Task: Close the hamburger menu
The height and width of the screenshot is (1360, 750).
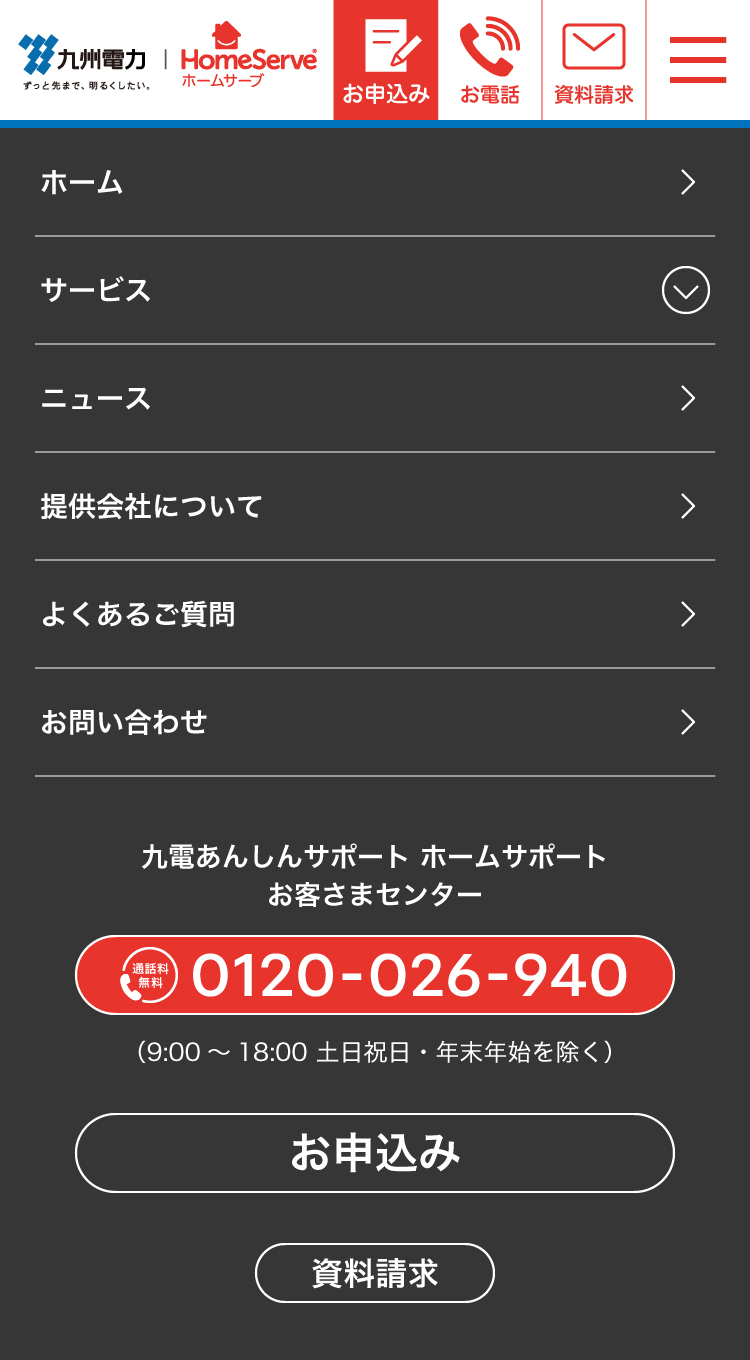Action: tap(698, 60)
